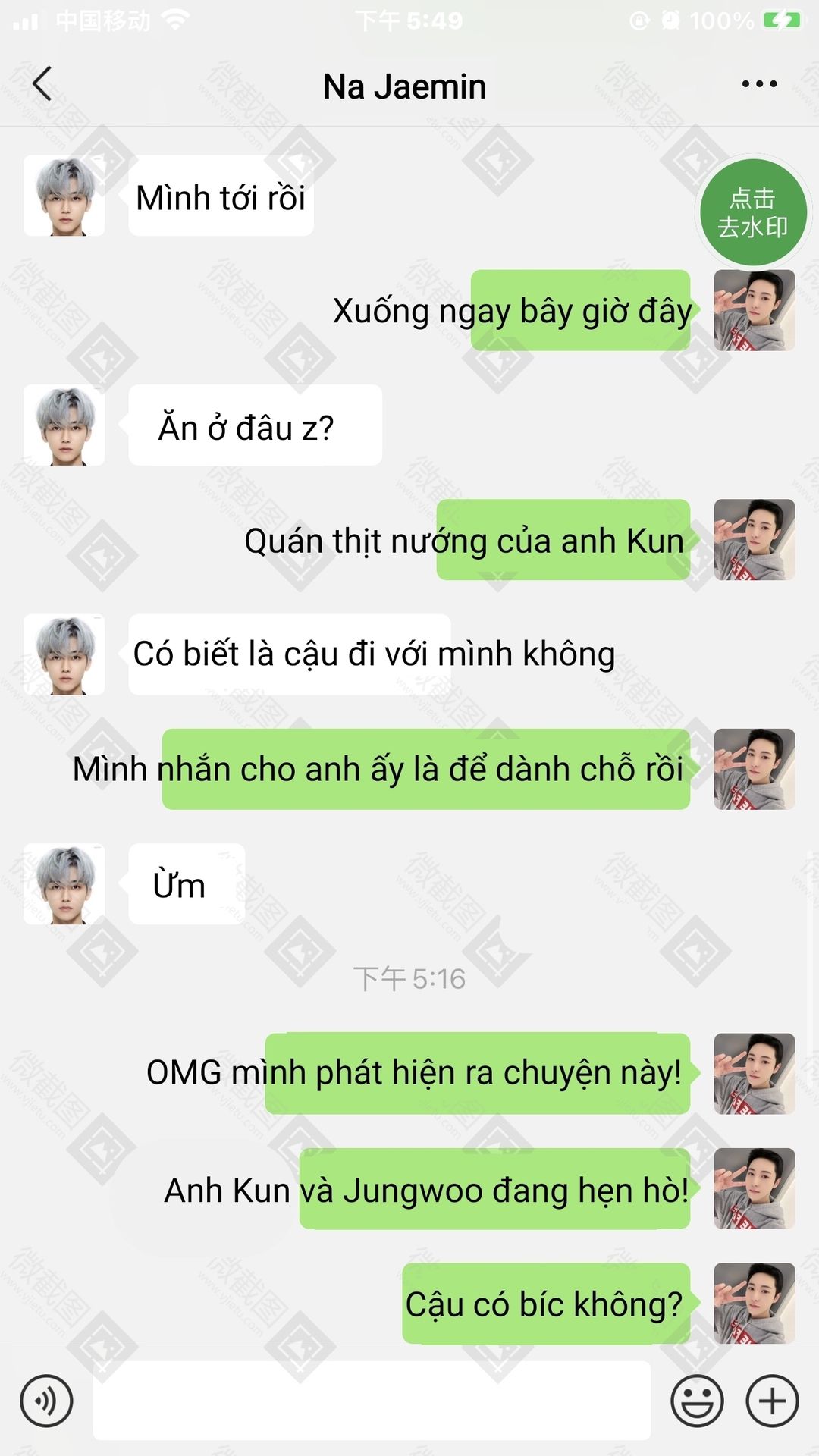Open the emoji sticker panel
Image resolution: width=819 pixels, height=1456 pixels.
pos(697,1401)
